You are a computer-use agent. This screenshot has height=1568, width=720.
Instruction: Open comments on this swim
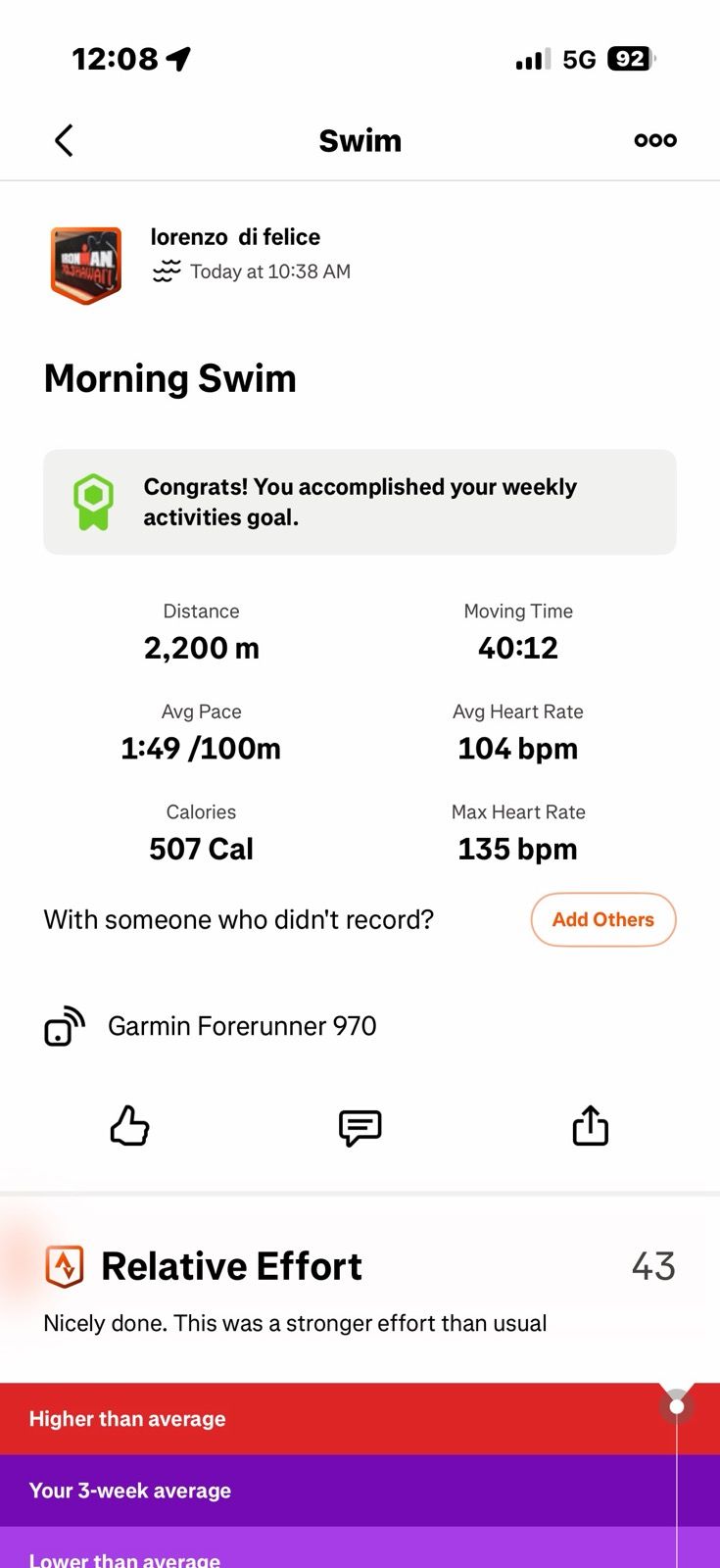tap(360, 1127)
